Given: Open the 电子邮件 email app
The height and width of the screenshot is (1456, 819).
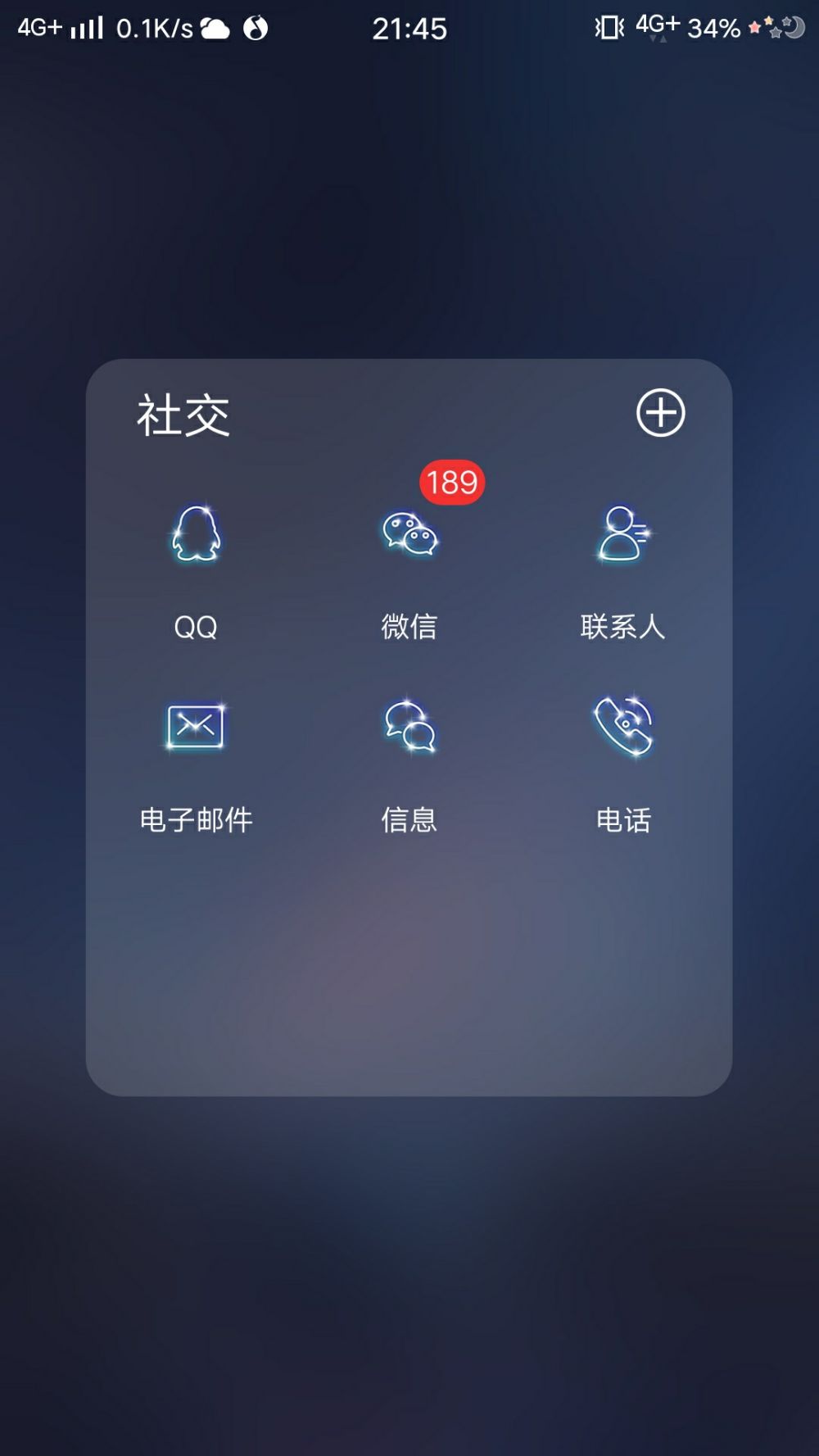Looking at the screenshot, I should [196, 727].
